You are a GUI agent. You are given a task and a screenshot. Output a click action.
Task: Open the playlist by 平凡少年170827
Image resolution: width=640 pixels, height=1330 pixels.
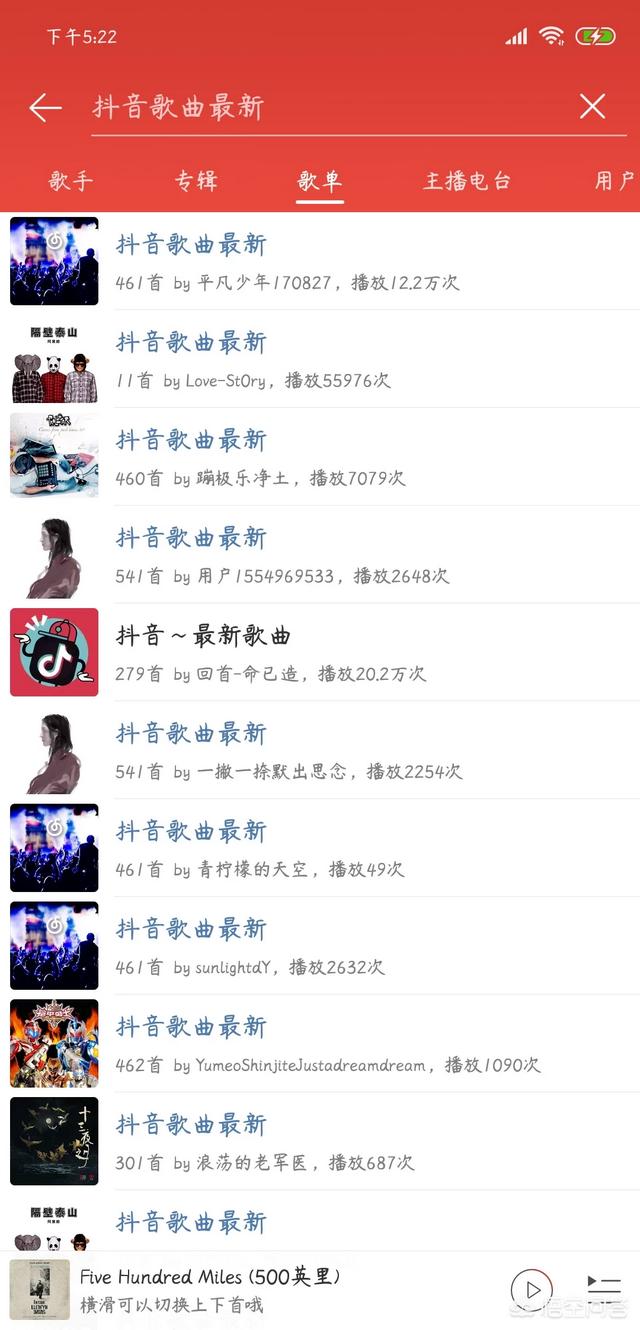(x=320, y=261)
